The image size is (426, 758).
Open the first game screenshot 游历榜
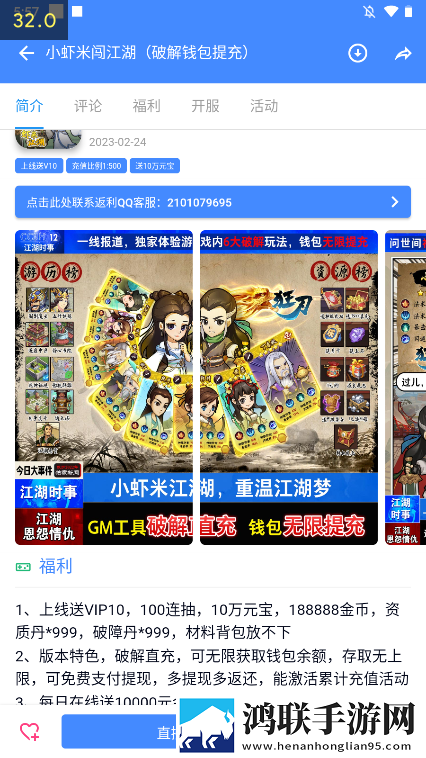click(104, 388)
